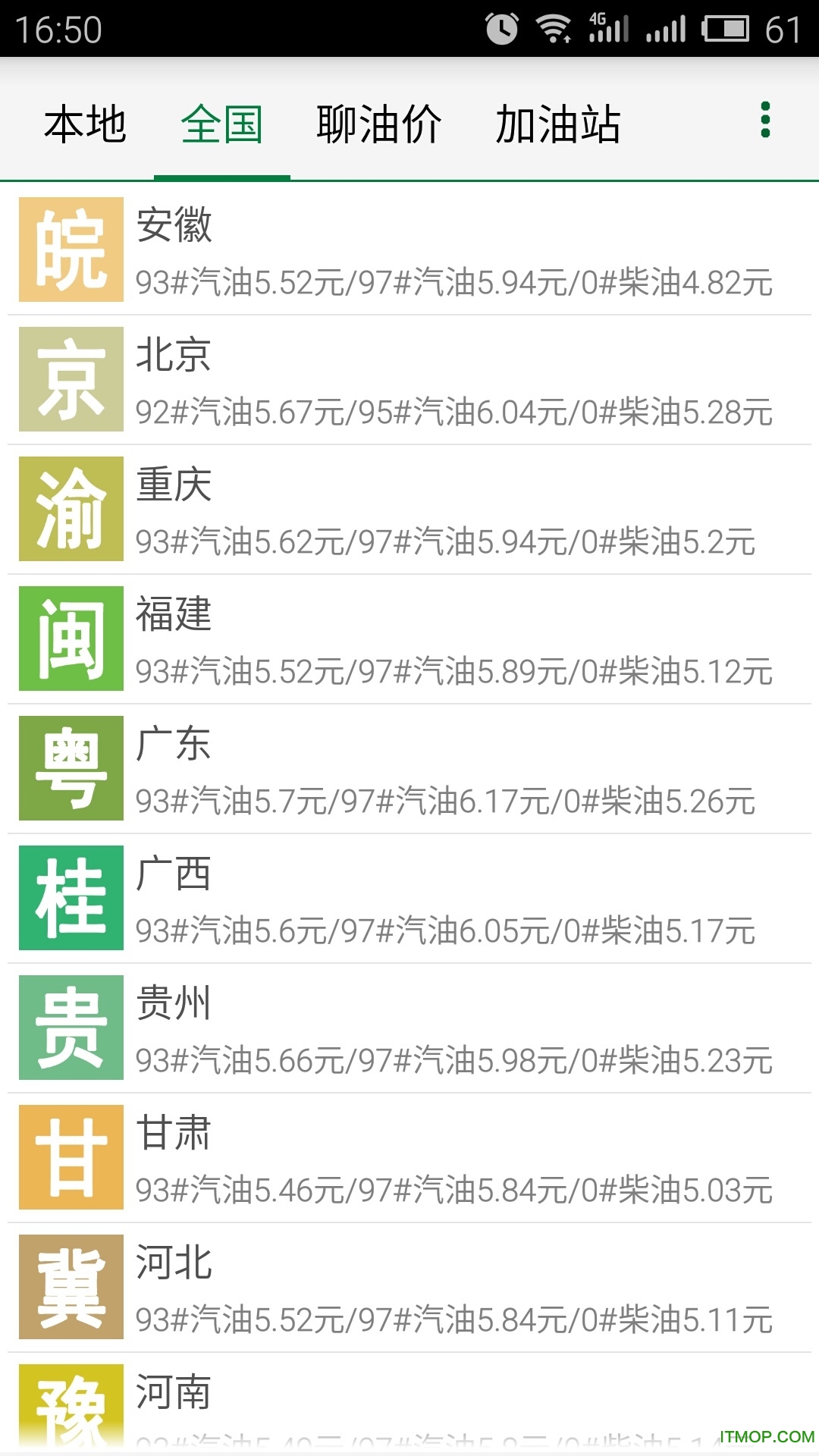Tap the 豫 Henan province badge icon
The width and height of the screenshot is (819, 1456).
coord(71,1410)
